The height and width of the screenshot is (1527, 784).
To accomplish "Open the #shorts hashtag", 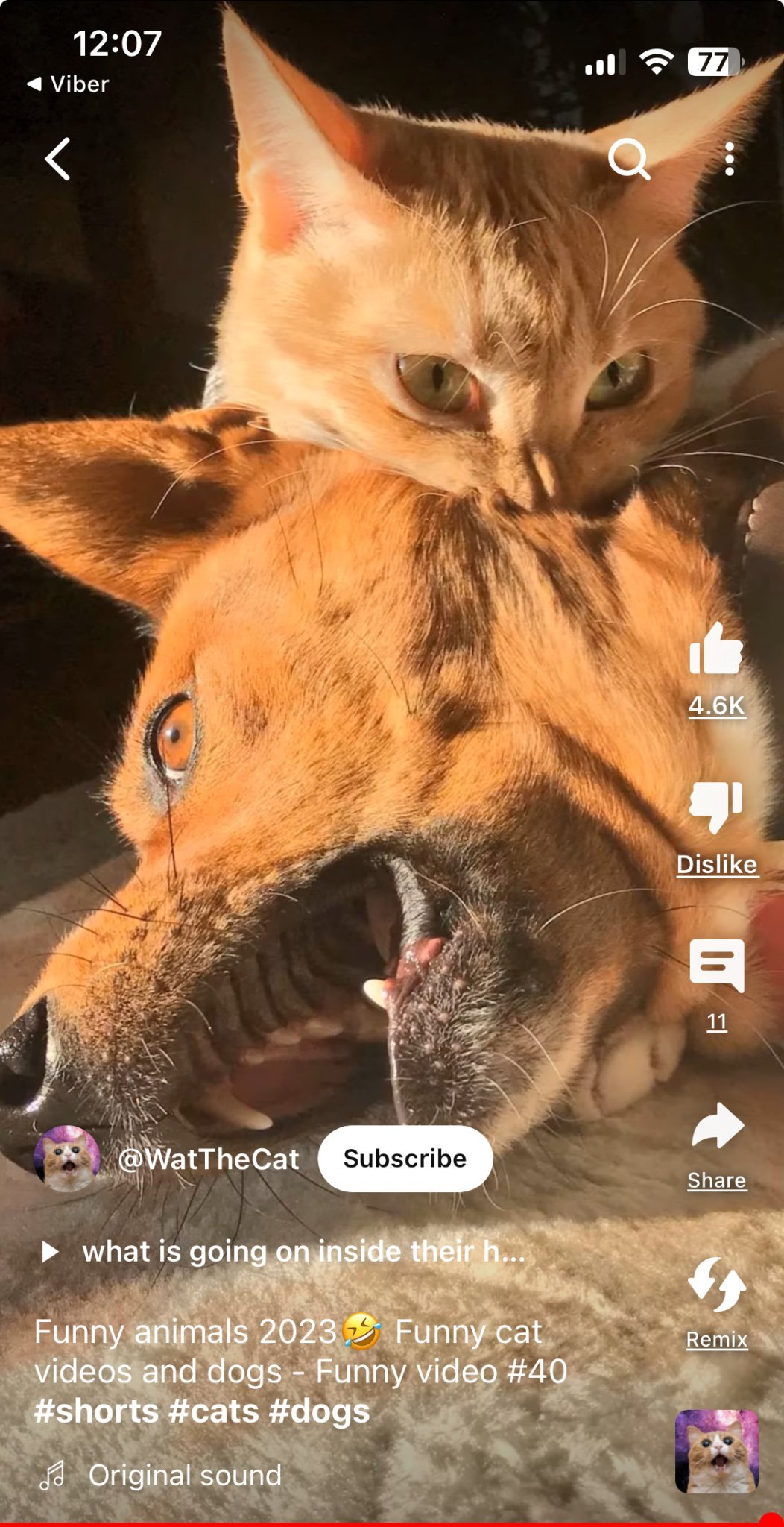I will tap(96, 1411).
